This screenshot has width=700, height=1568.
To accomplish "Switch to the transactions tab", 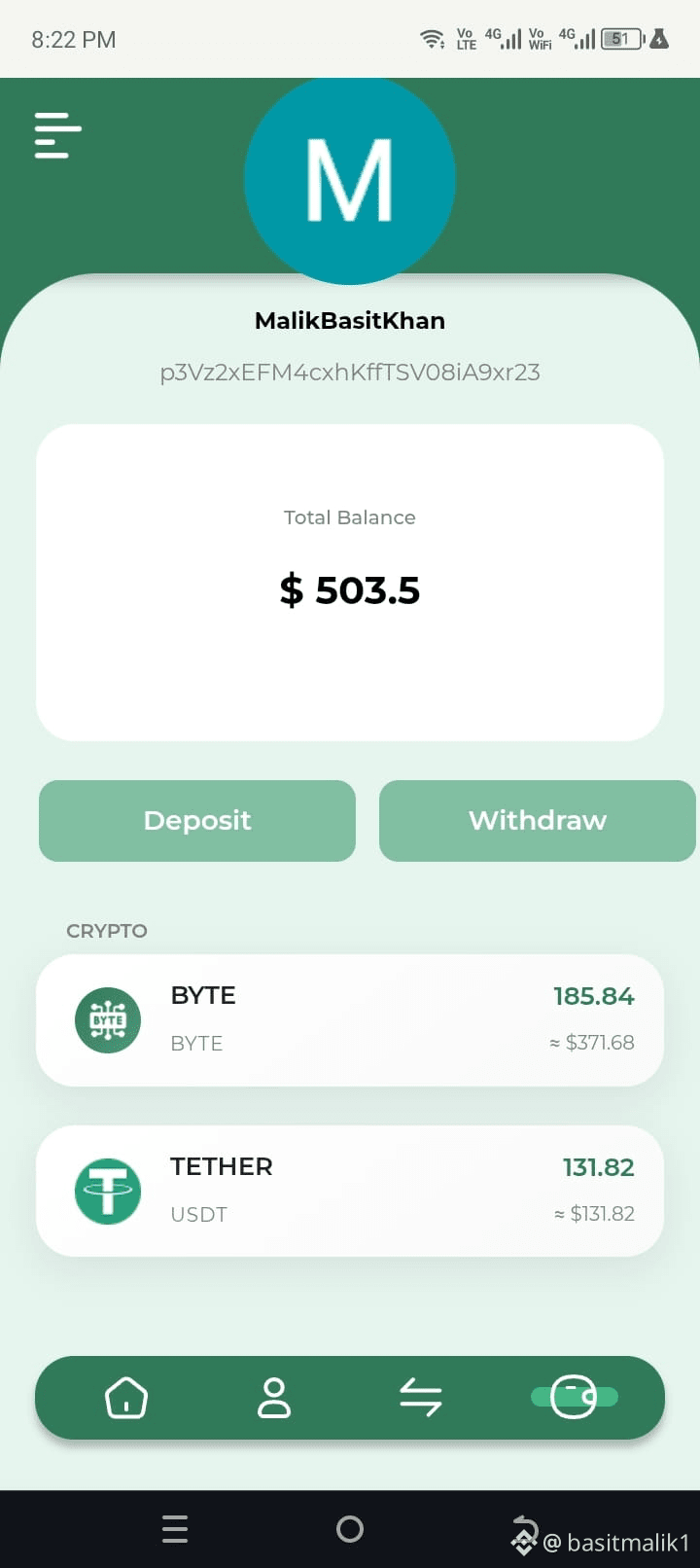I will [x=422, y=1398].
